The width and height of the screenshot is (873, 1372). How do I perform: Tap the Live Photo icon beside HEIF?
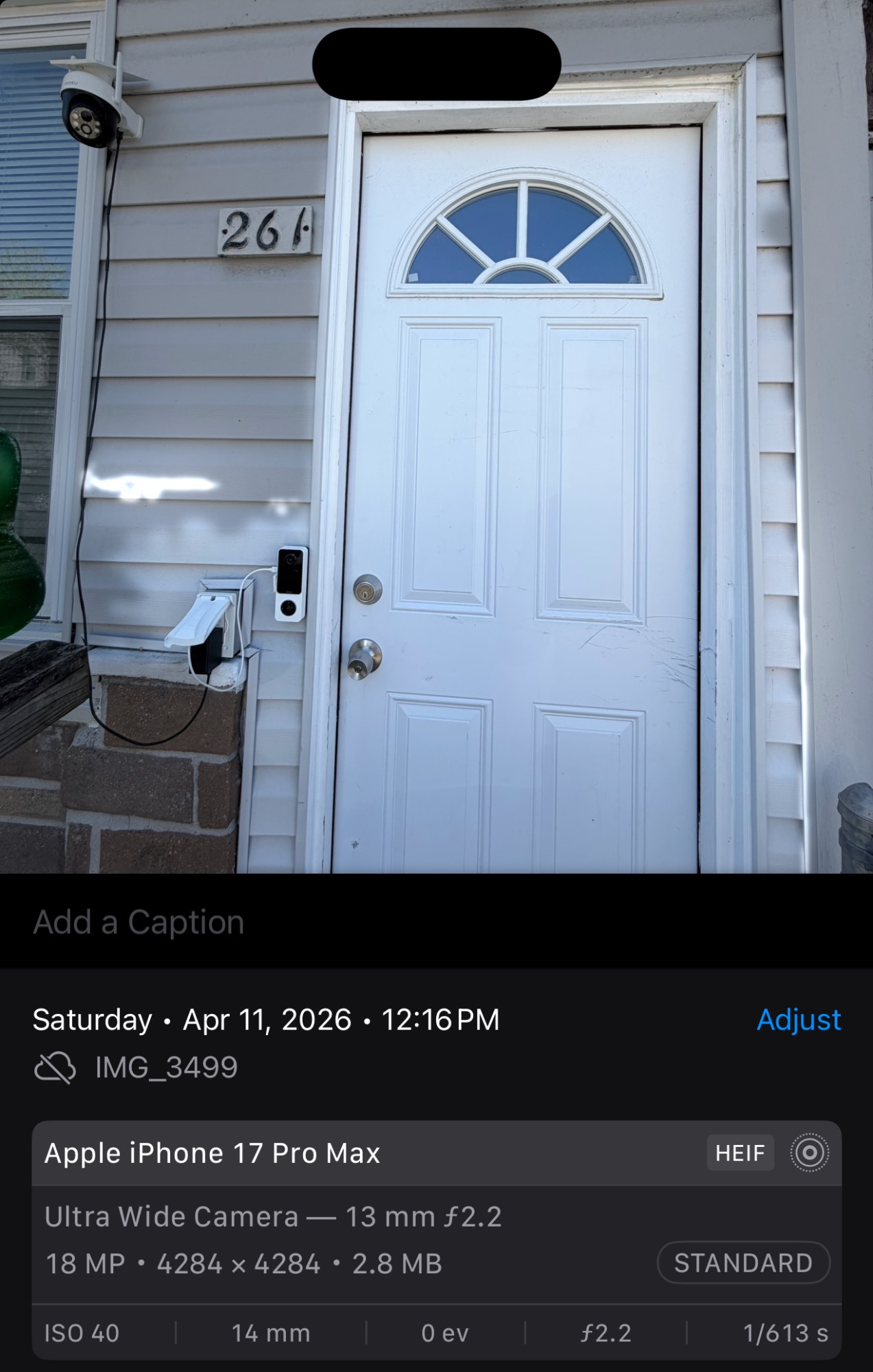[809, 1153]
